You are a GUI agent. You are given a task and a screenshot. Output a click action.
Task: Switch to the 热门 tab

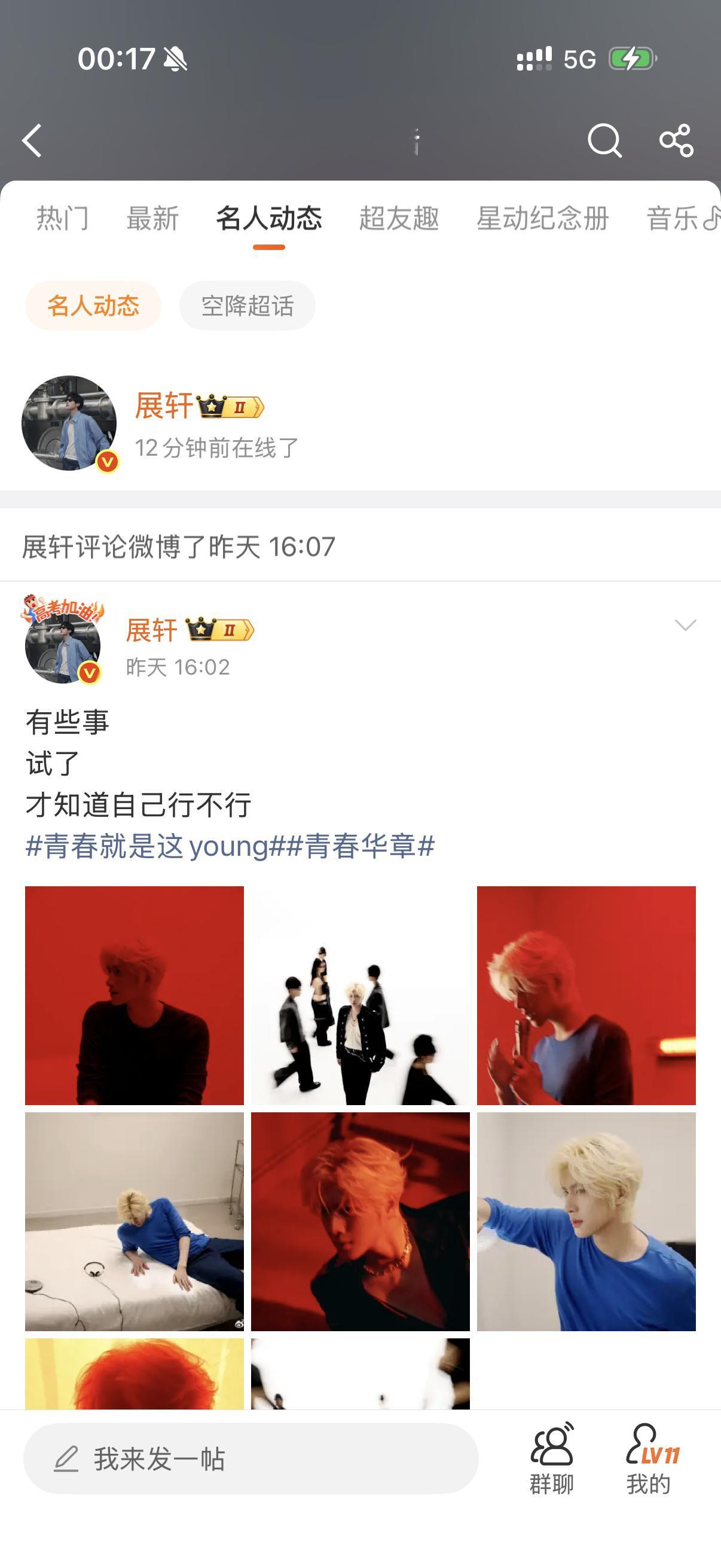(63, 218)
